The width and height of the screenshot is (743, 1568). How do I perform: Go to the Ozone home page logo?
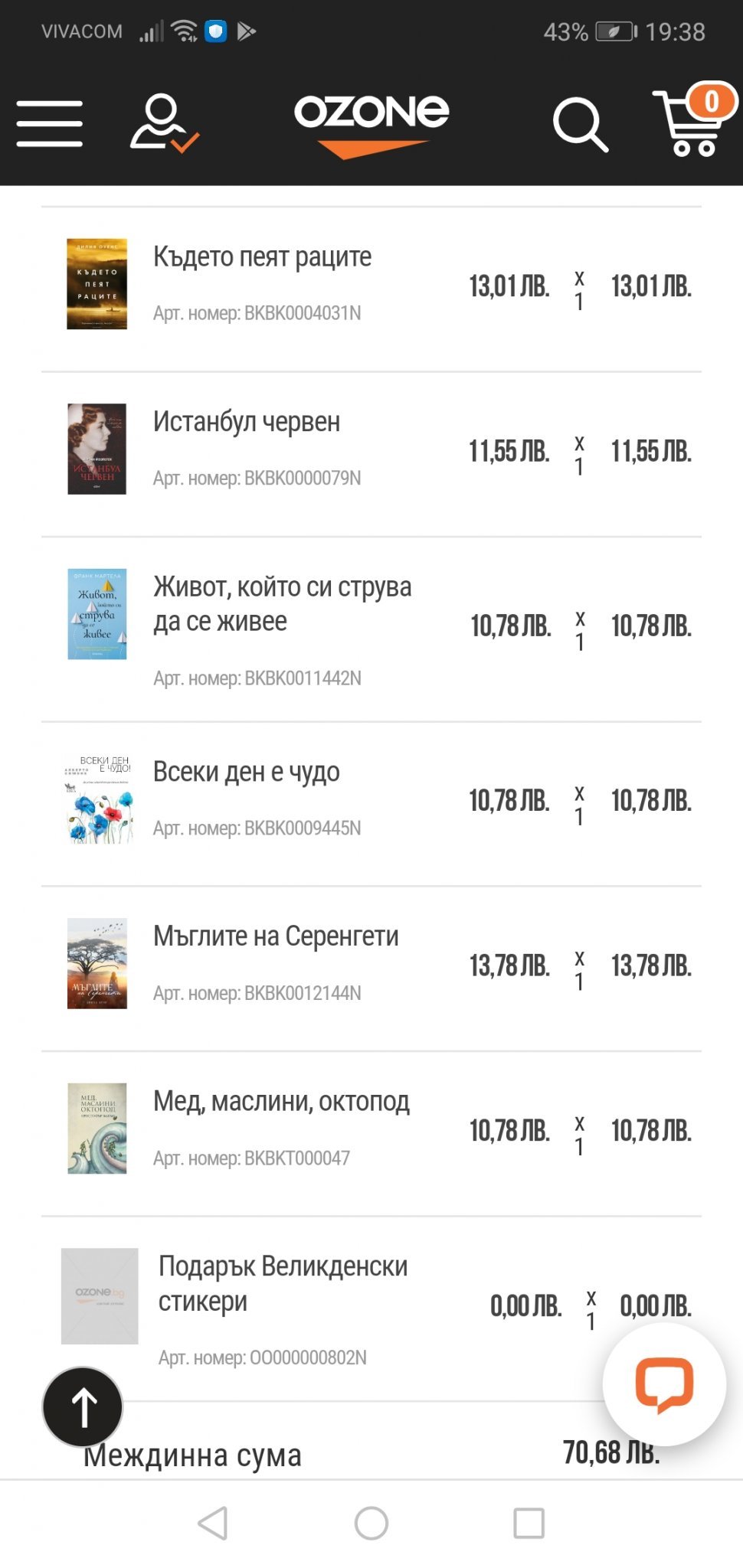pyautogui.click(x=371, y=122)
